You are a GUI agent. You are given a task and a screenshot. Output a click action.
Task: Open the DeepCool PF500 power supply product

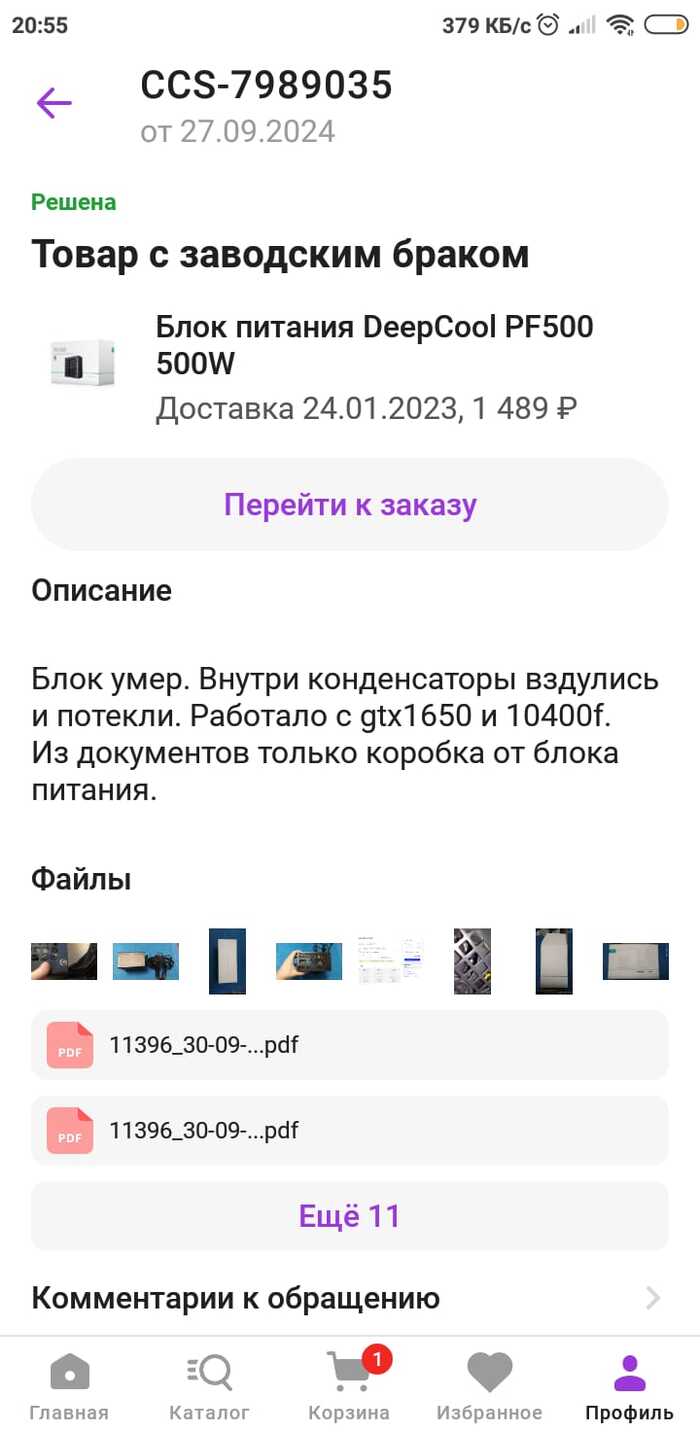click(x=374, y=345)
